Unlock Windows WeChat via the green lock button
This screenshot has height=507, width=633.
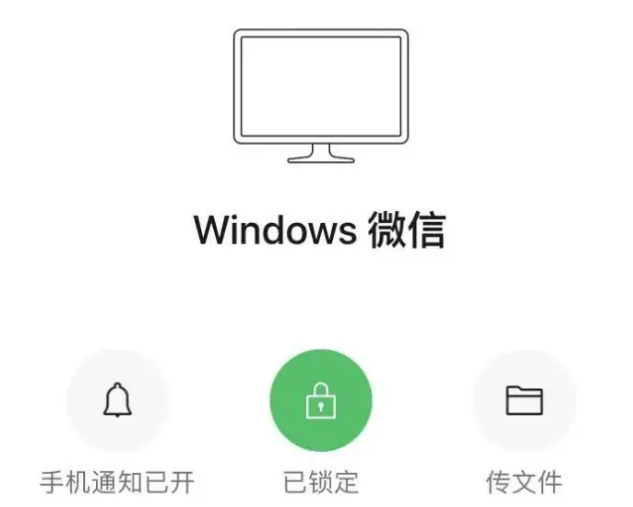(320, 401)
